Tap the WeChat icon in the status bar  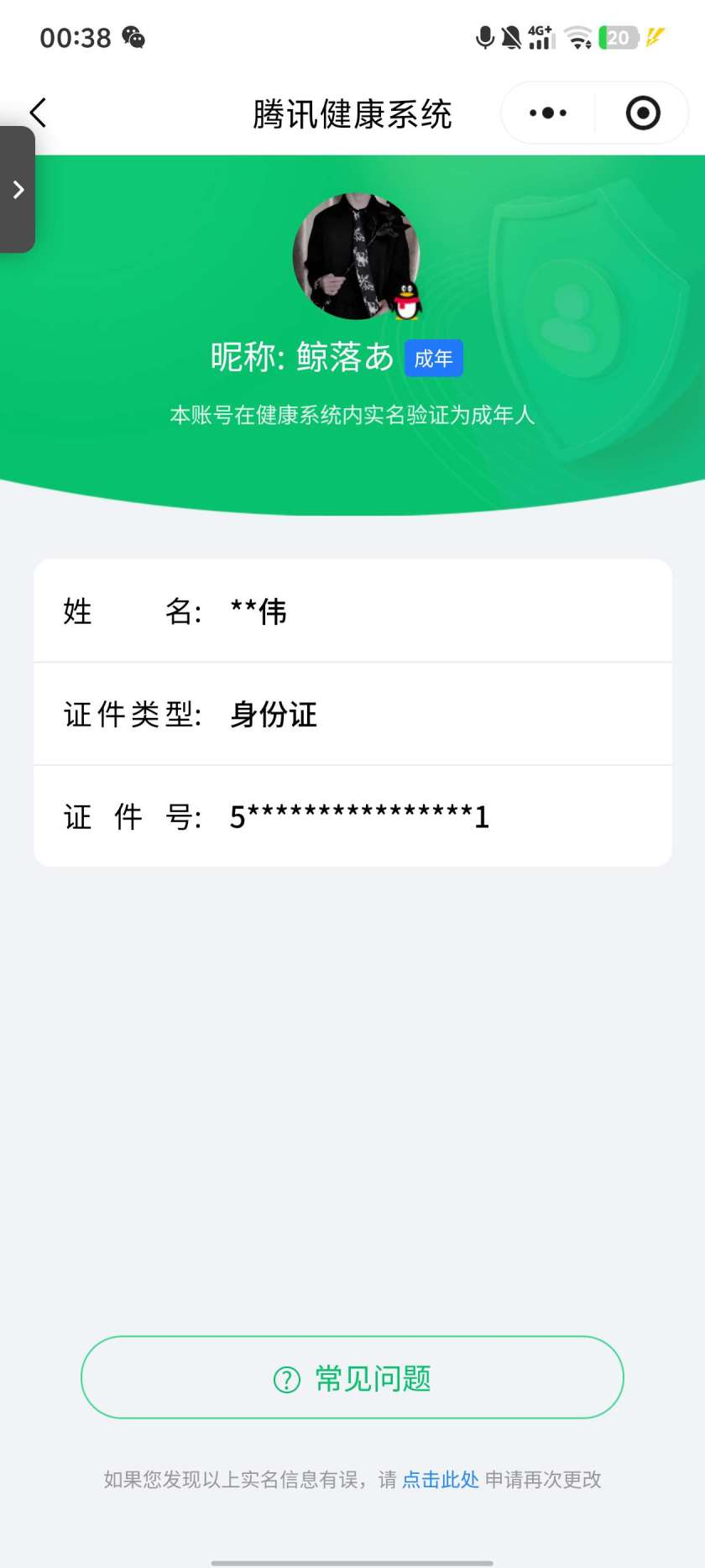tap(132, 37)
